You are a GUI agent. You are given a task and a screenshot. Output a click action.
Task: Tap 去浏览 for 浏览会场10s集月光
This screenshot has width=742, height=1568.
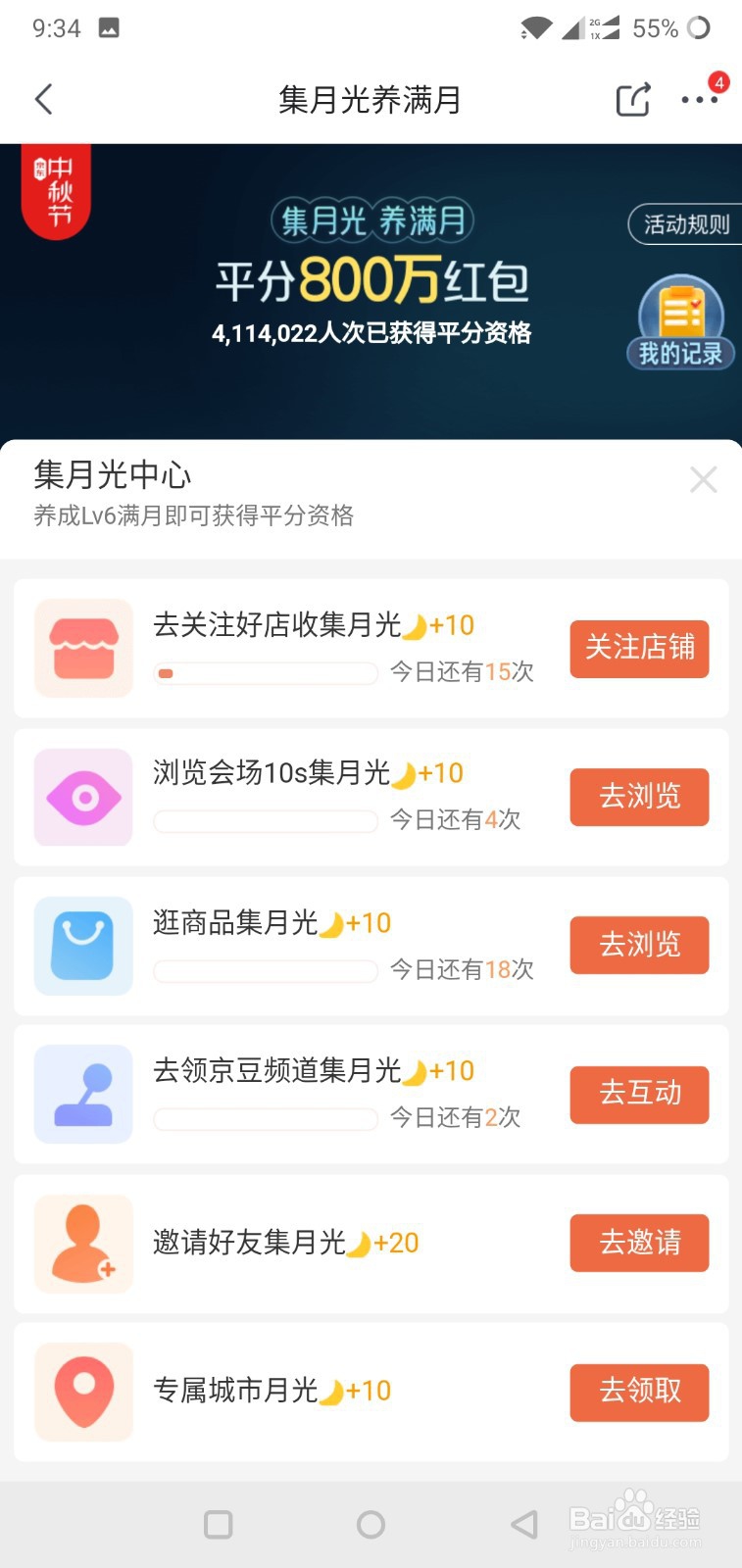point(639,797)
